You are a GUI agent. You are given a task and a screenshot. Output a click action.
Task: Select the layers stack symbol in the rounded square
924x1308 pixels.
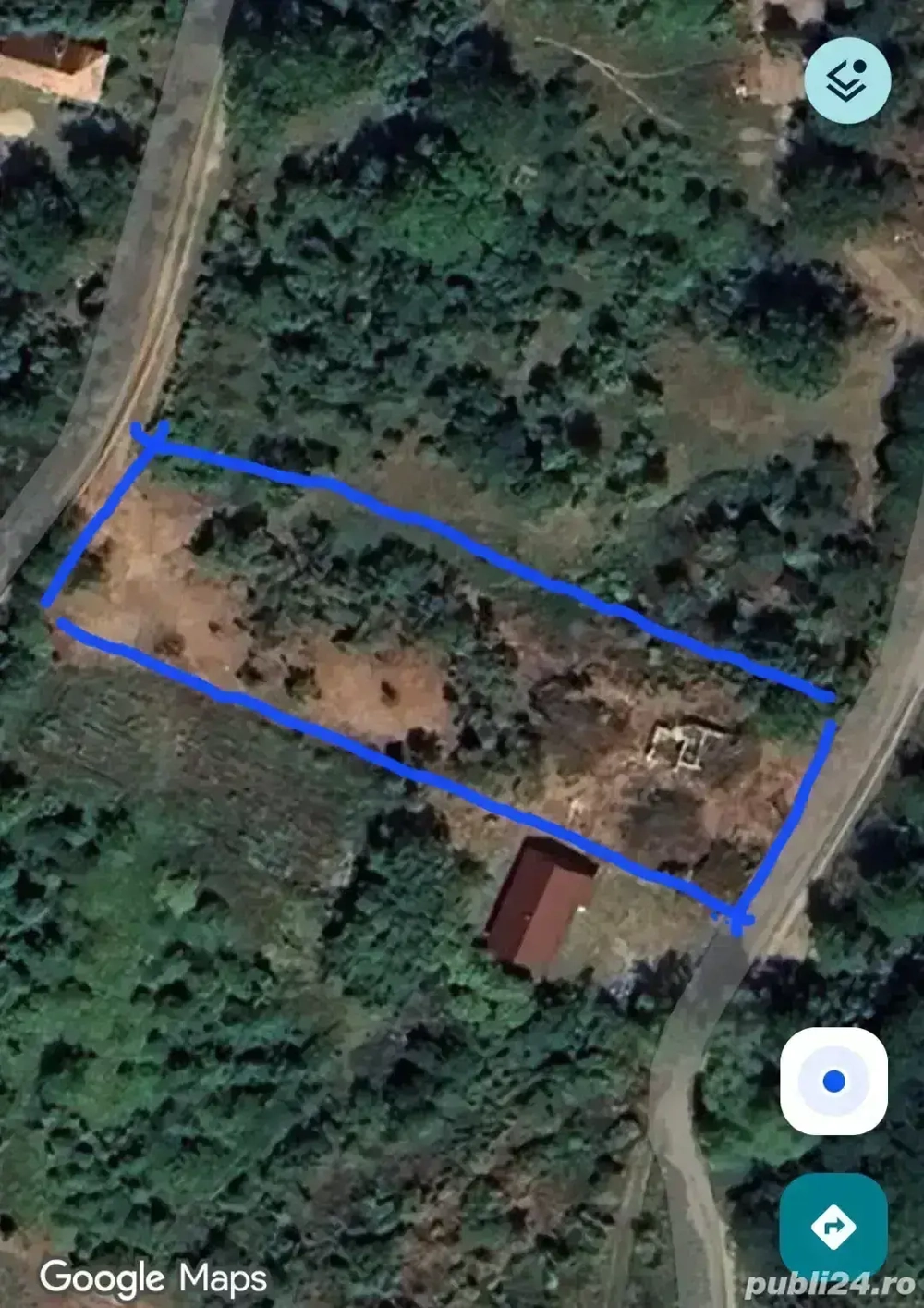tap(845, 79)
